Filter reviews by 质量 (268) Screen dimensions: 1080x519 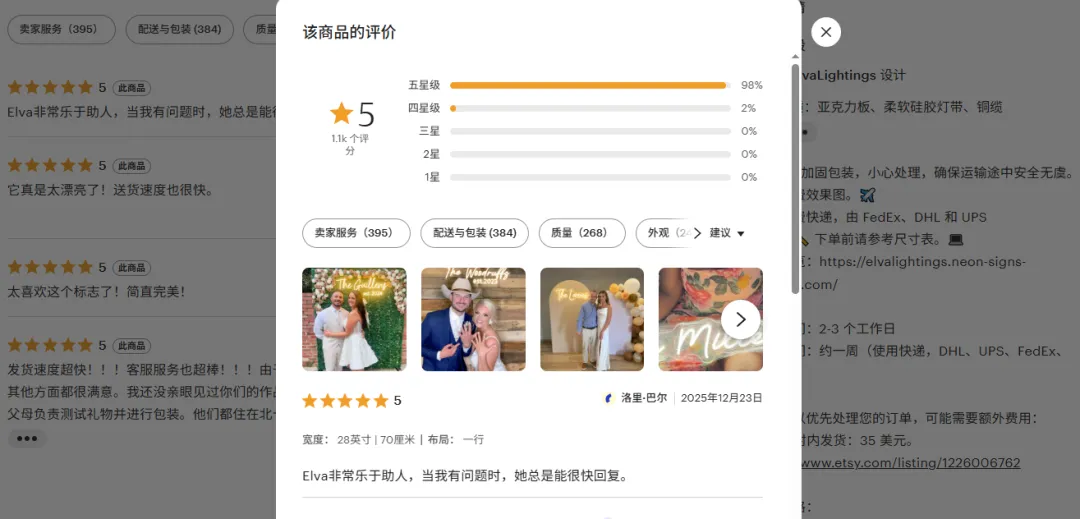[581, 233]
